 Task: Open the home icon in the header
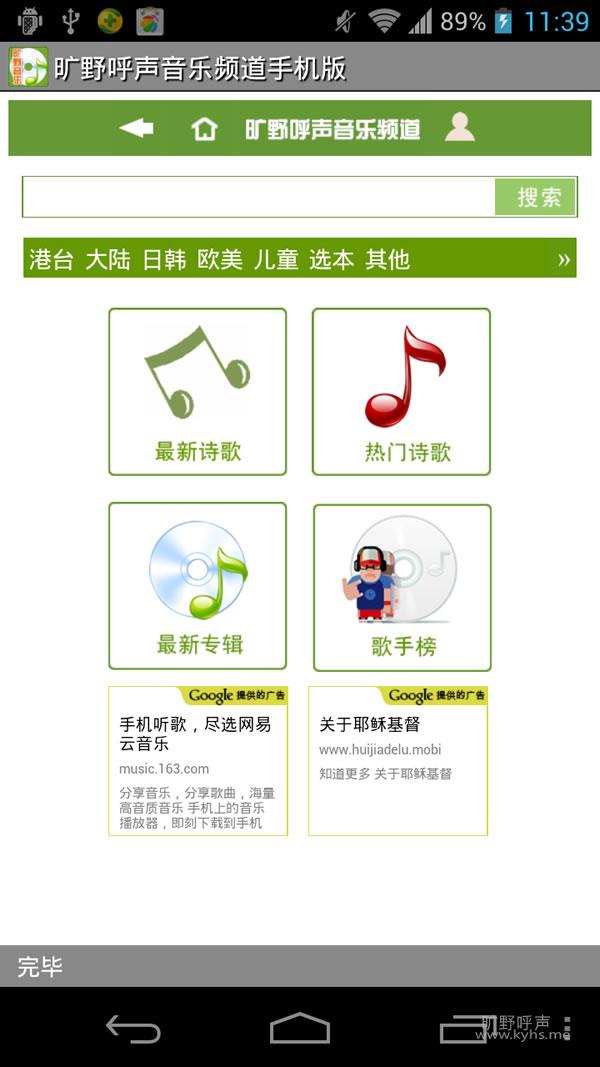point(204,128)
